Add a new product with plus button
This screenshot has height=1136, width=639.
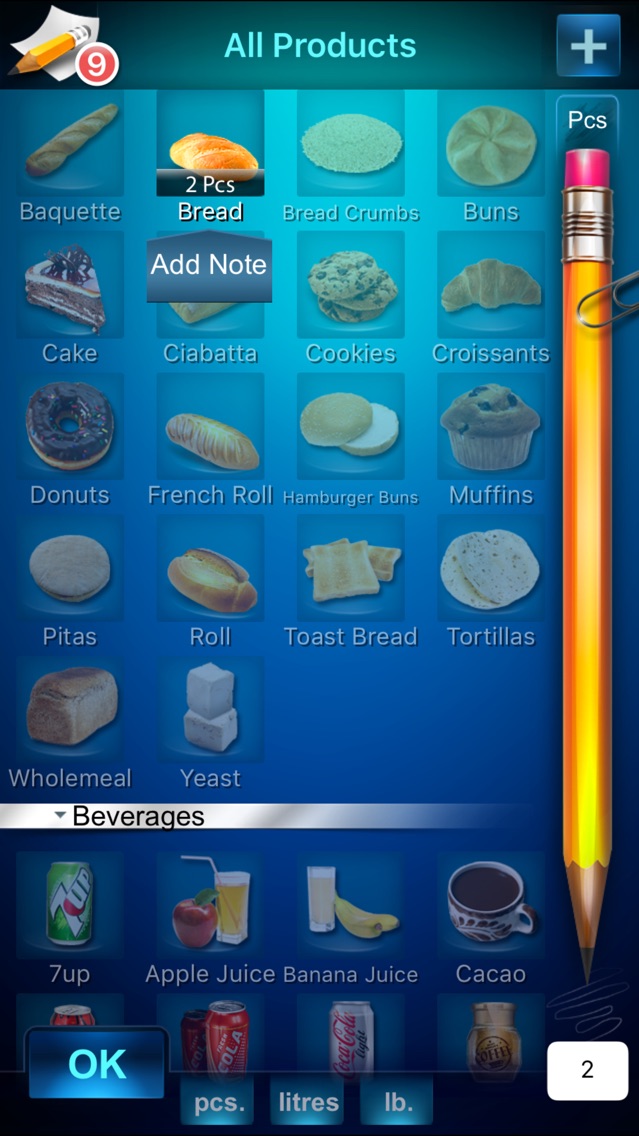588,45
